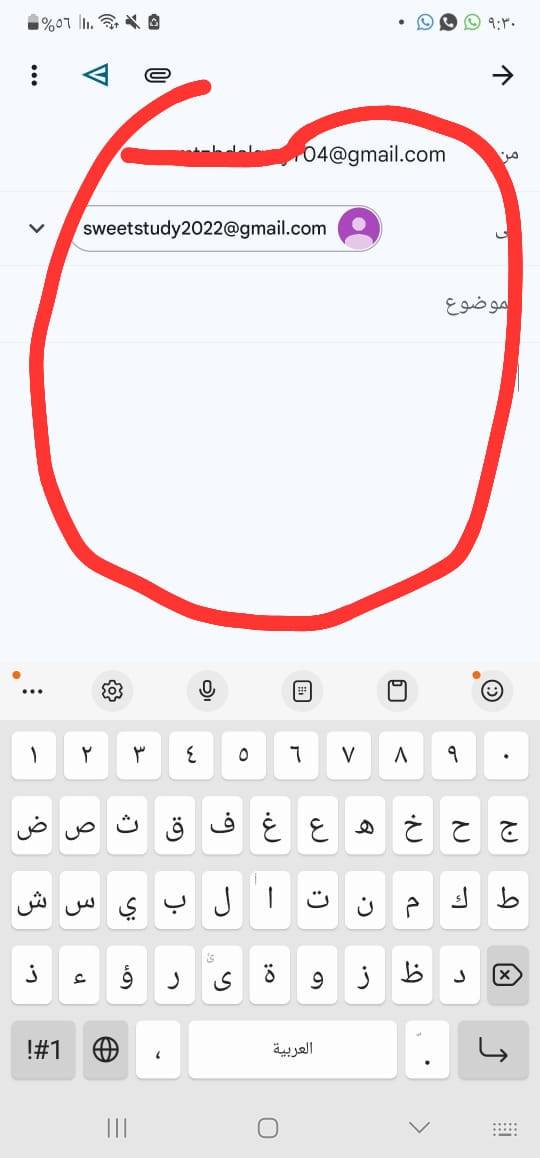
Task: Attach a file with the paperclip
Action: pyautogui.click(x=157, y=75)
